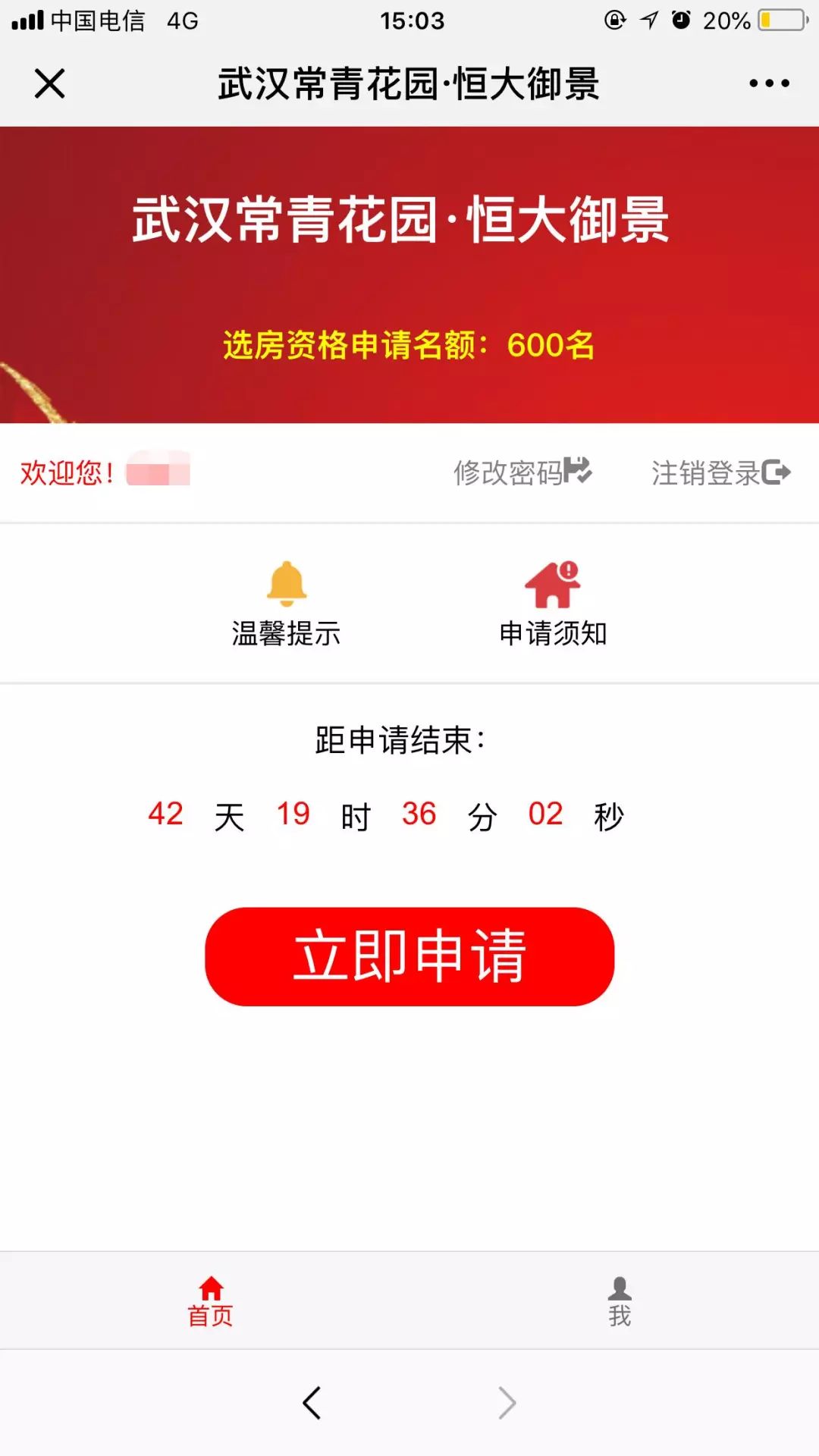819x1456 pixels.
Task: View 申请须知 application notice
Action: (x=553, y=604)
